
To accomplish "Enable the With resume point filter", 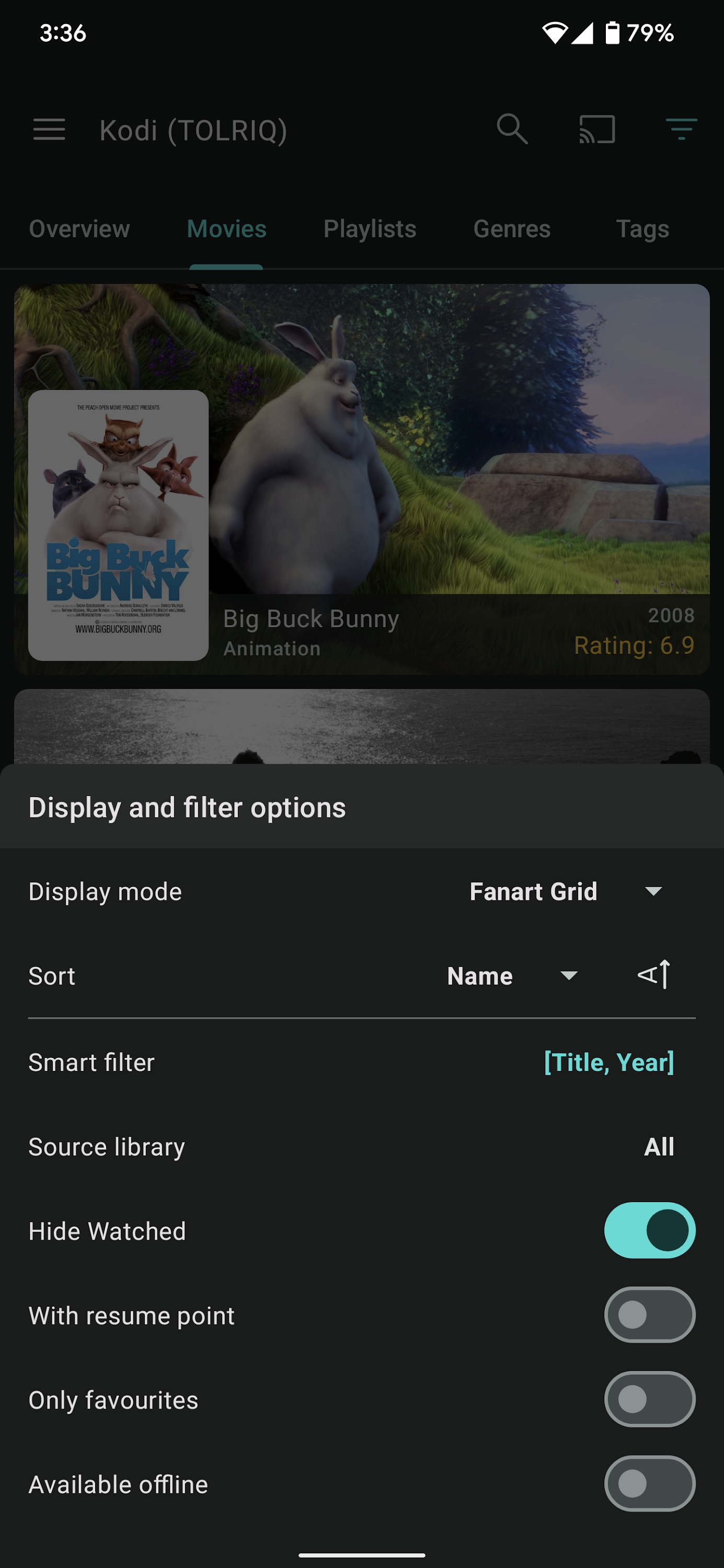I will pos(650,1314).
